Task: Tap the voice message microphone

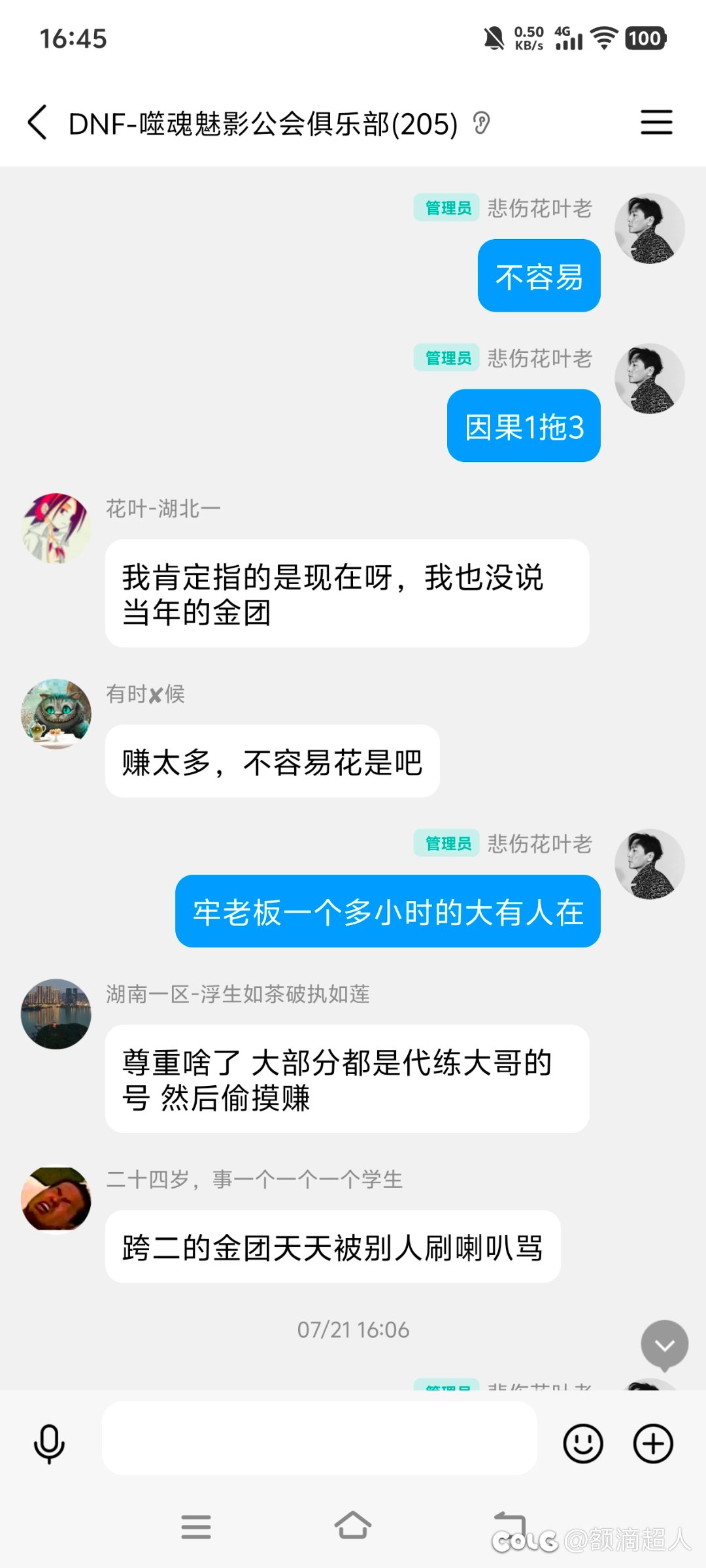Action: click(49, 1444)
